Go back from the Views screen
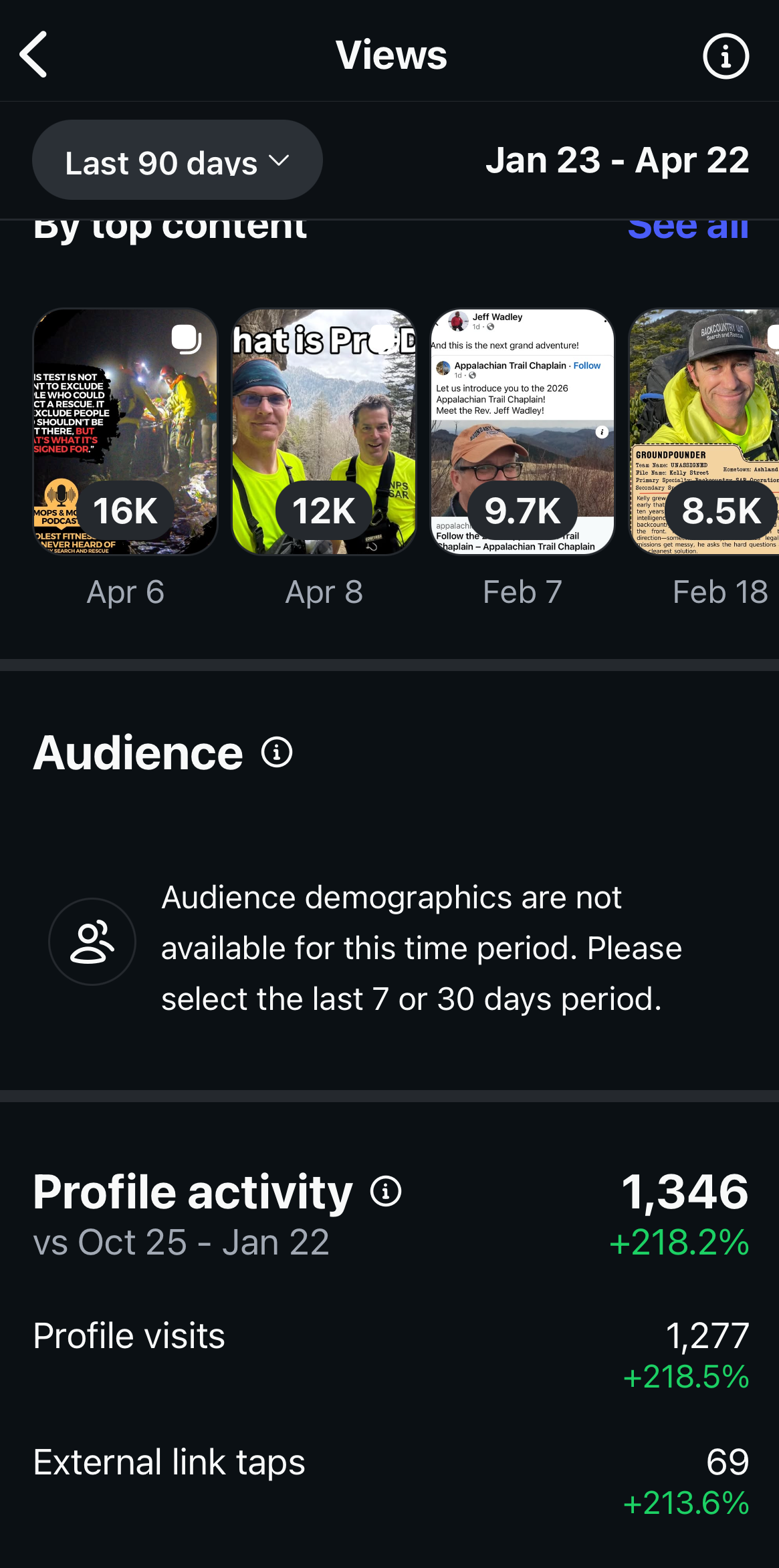 [33, 55]
